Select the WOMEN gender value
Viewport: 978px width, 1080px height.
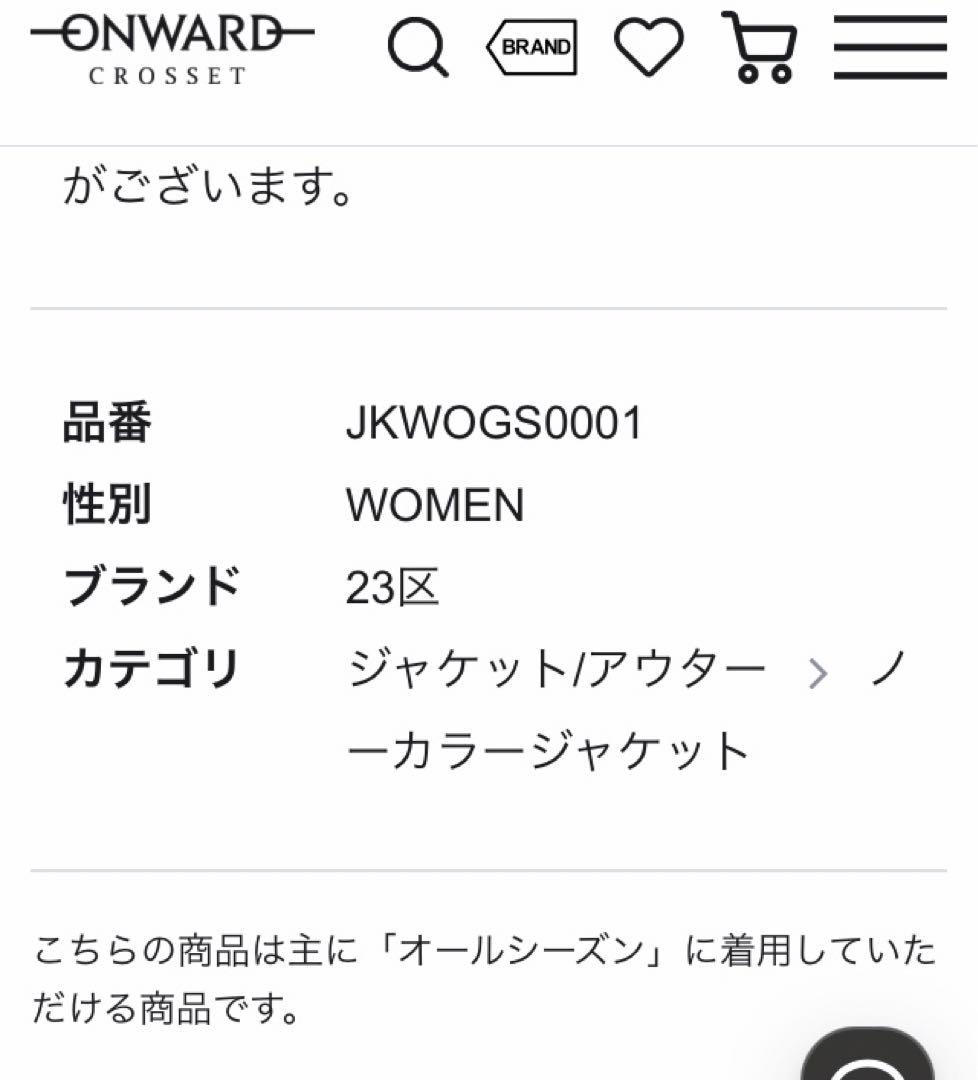(433, 505)
